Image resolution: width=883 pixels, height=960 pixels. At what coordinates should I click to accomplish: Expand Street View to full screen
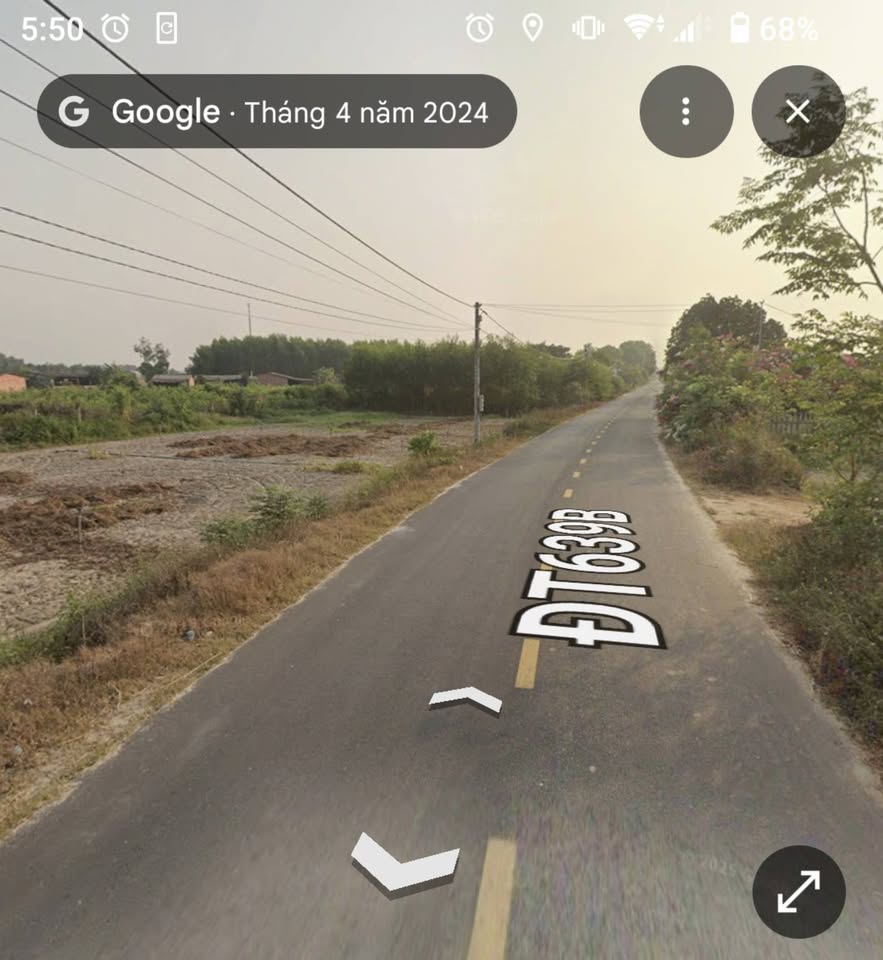(798, 891)
